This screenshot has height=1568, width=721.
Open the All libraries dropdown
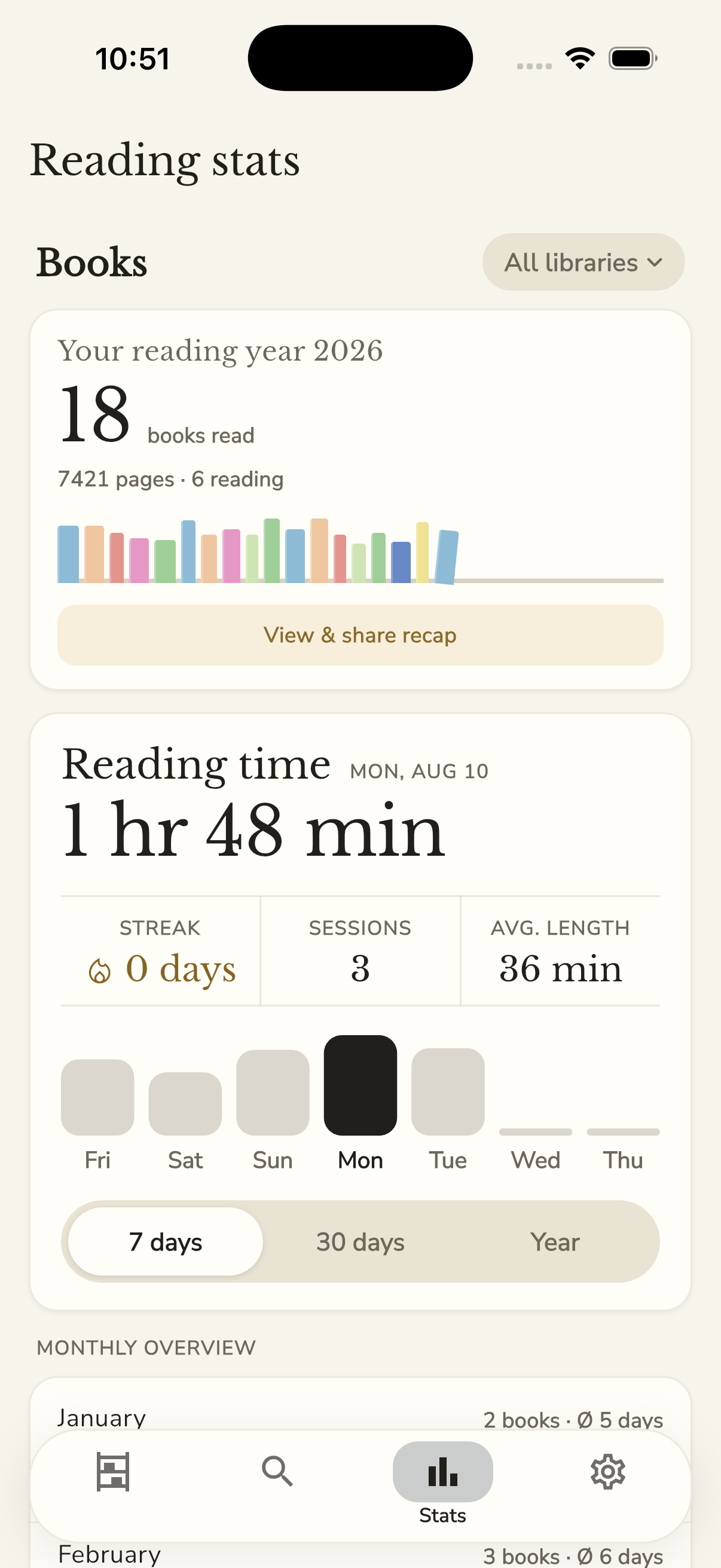pyautogui.click(x=583, y=263)
